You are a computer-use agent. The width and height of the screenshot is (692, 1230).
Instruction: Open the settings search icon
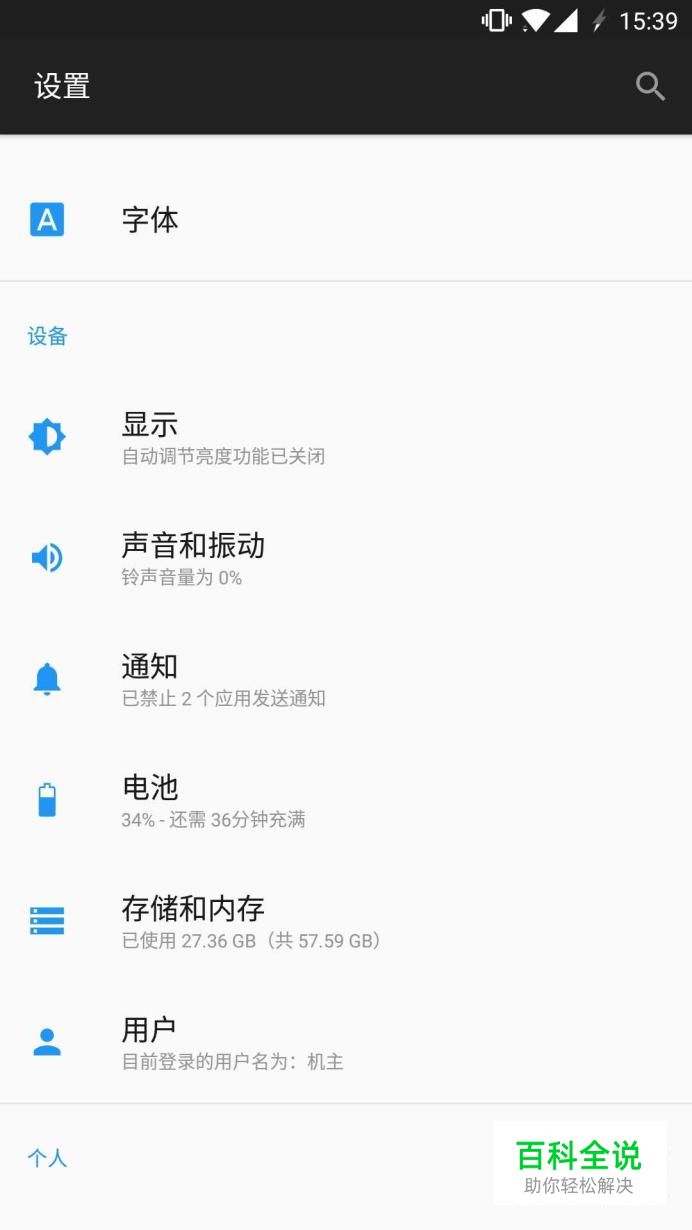tap(650, 87)
